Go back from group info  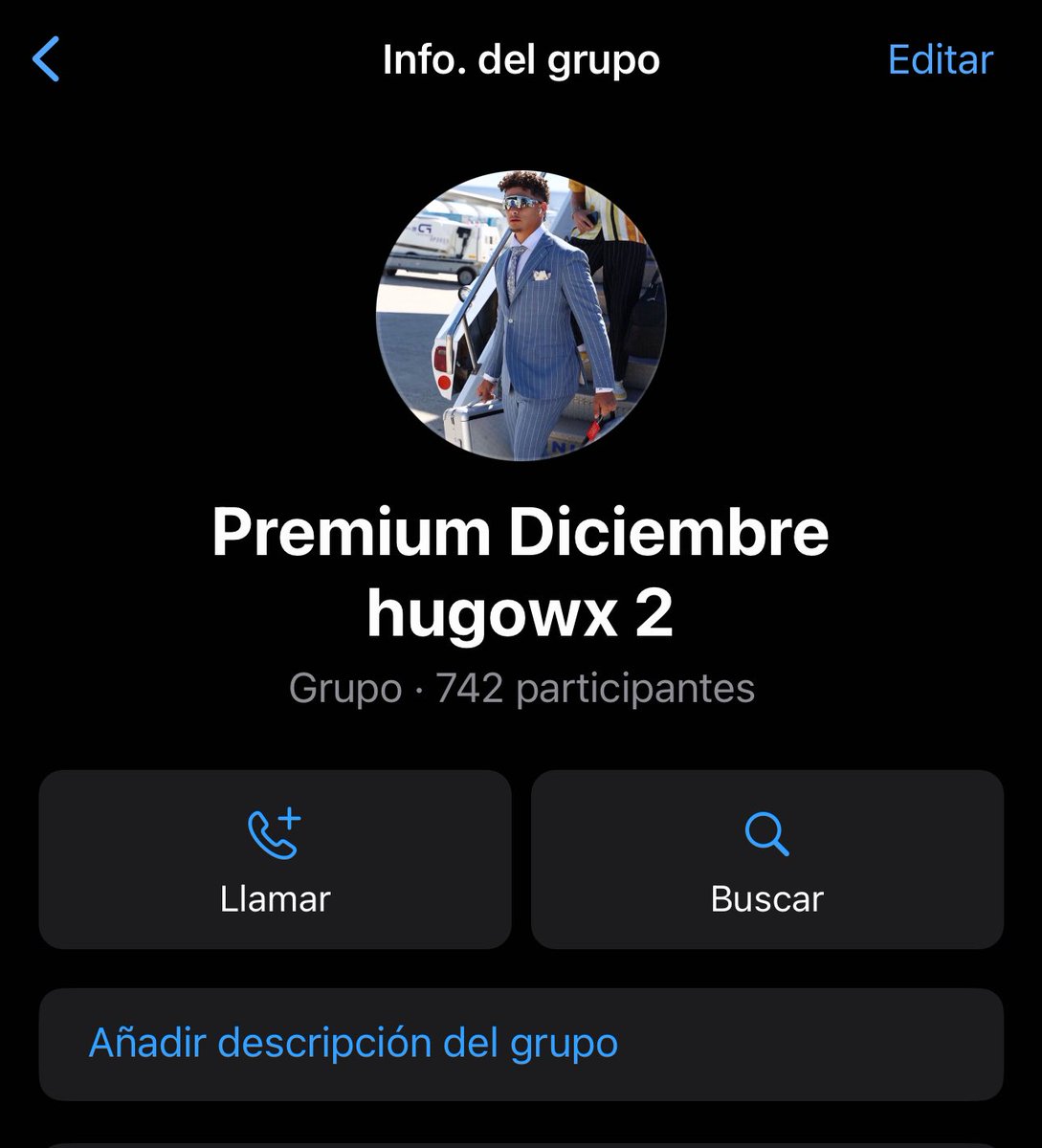(46, 59)
